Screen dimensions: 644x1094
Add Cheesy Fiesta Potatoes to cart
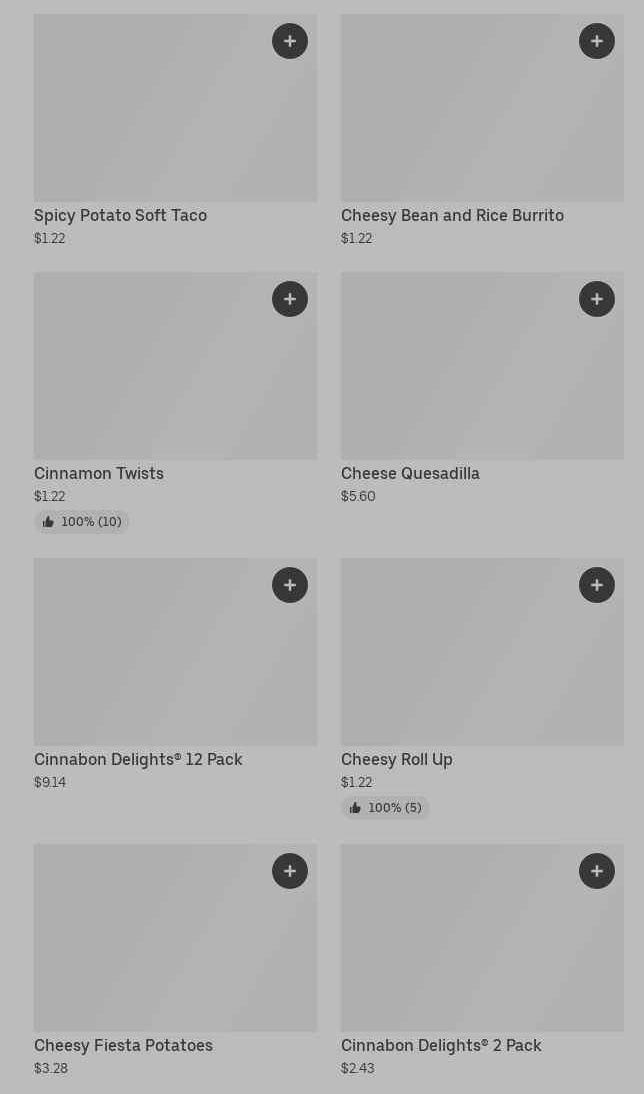(x=290, y=871)
